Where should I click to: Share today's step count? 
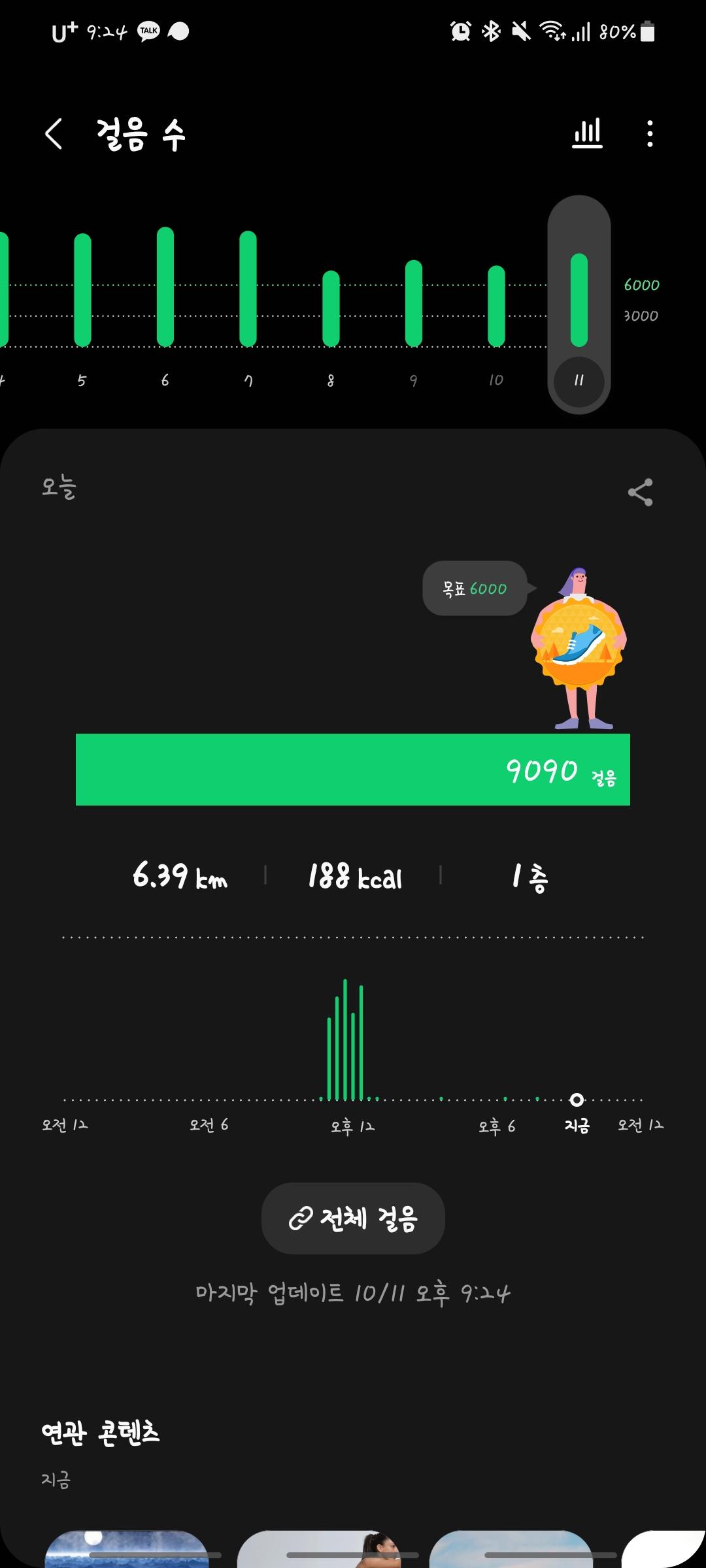coord(640,492)
